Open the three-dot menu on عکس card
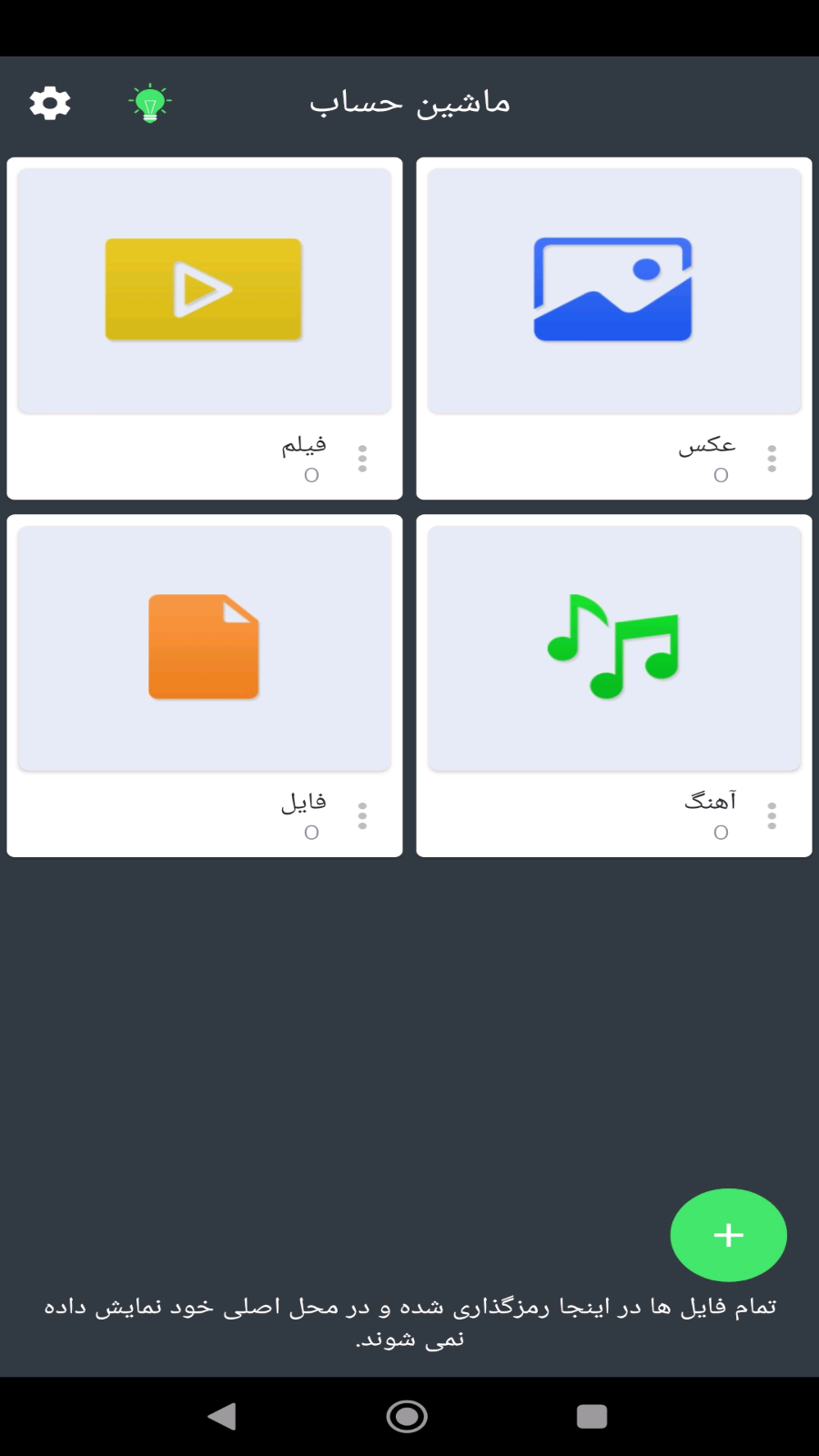Viewport: 819px width, 1456px height. [x=771, y=459]
